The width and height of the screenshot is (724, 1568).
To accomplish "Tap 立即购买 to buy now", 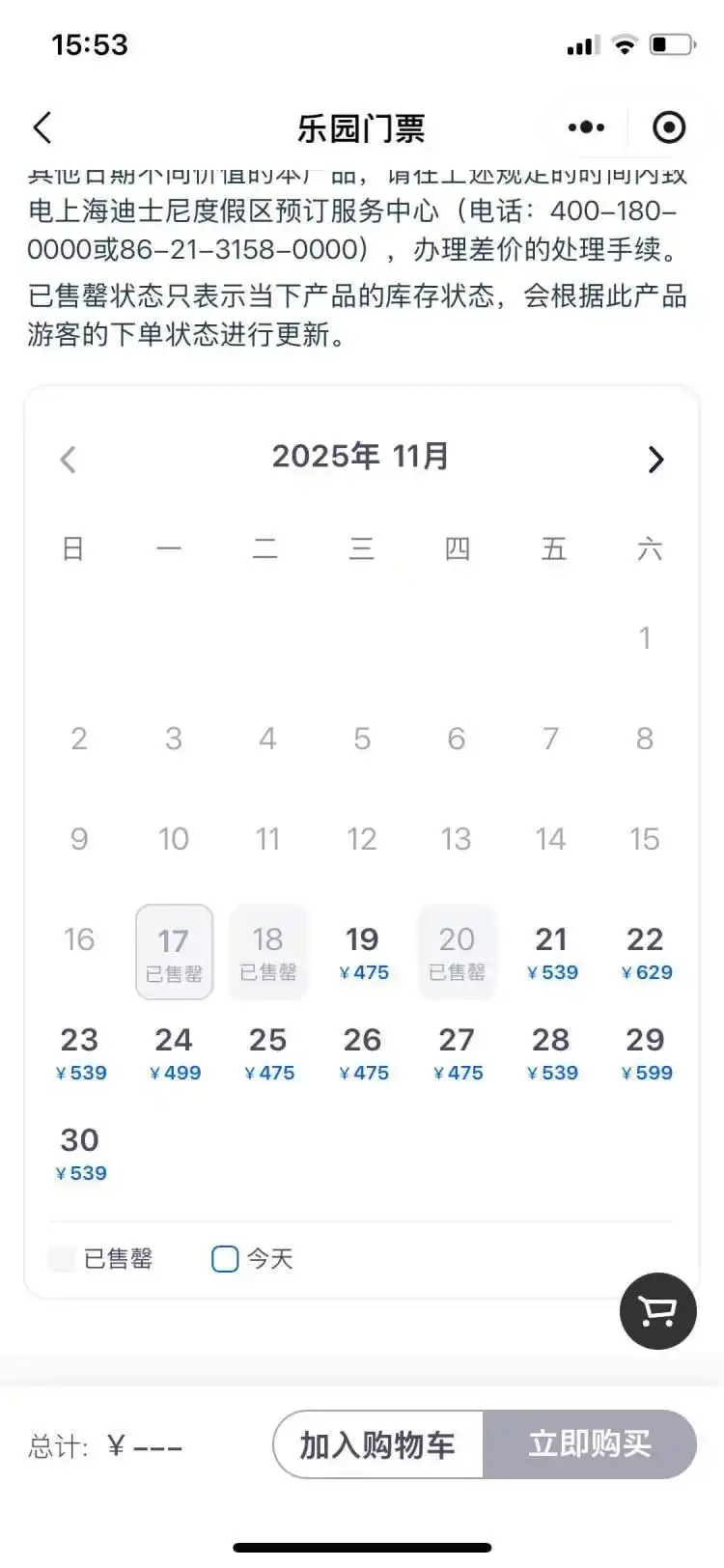I will [590, 1444].
